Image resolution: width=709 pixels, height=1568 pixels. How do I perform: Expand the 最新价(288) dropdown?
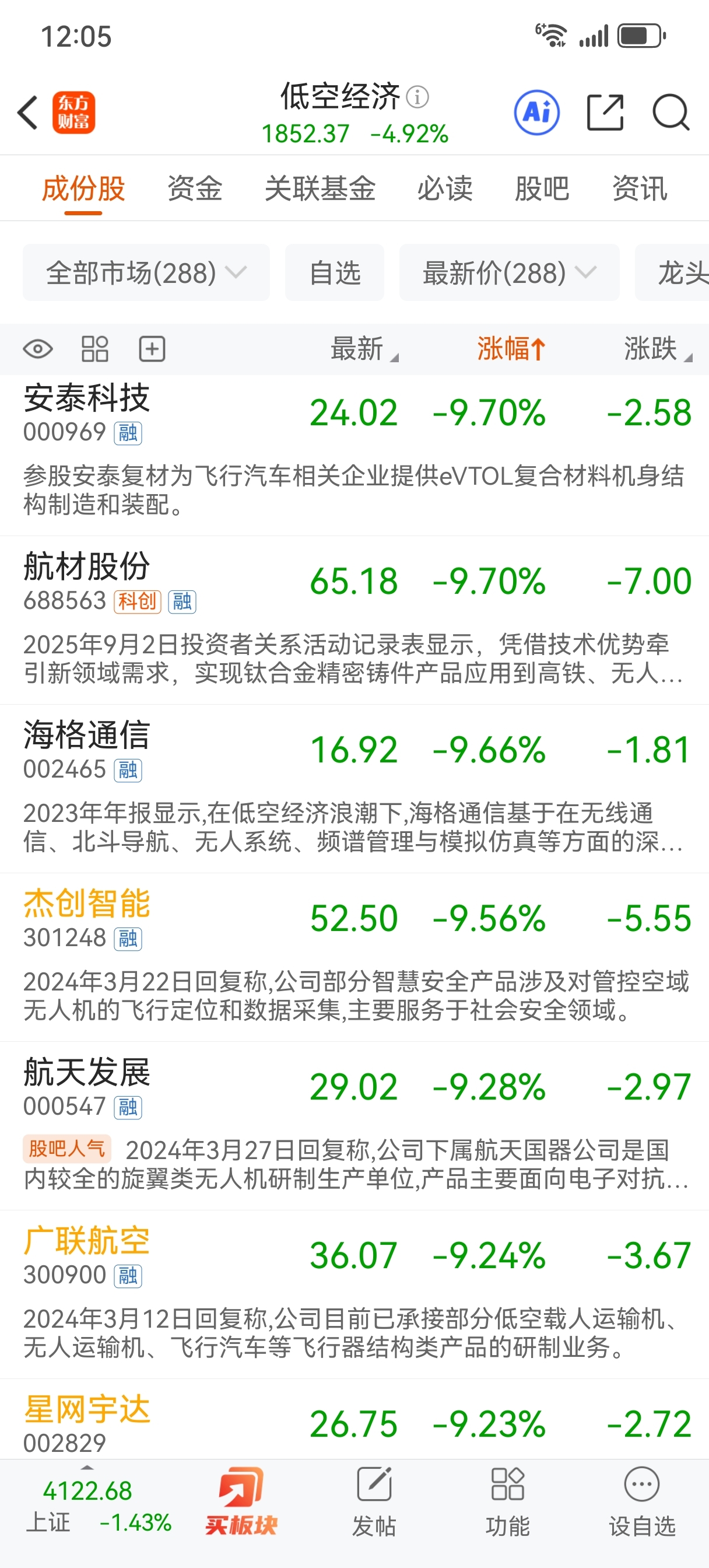(x=510, y=272)
